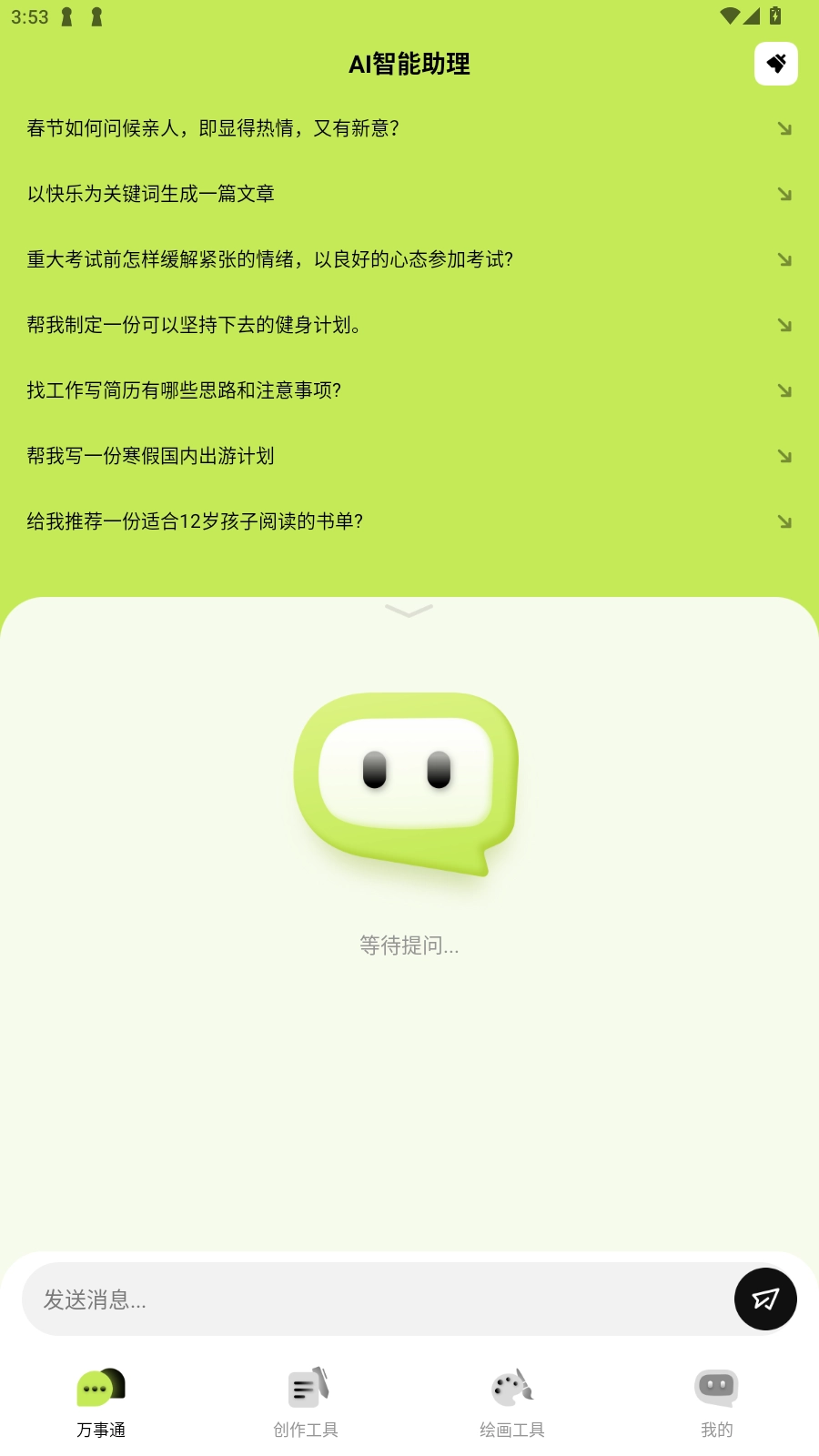Pick the fitness plan prompt (健身计划)

click(409, 325)
